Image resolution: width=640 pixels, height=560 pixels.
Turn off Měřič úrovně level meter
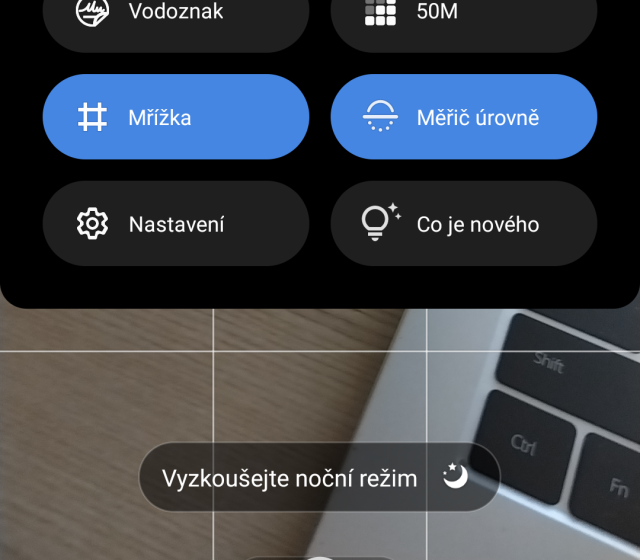pyautogui.click(x=463, y=117)
